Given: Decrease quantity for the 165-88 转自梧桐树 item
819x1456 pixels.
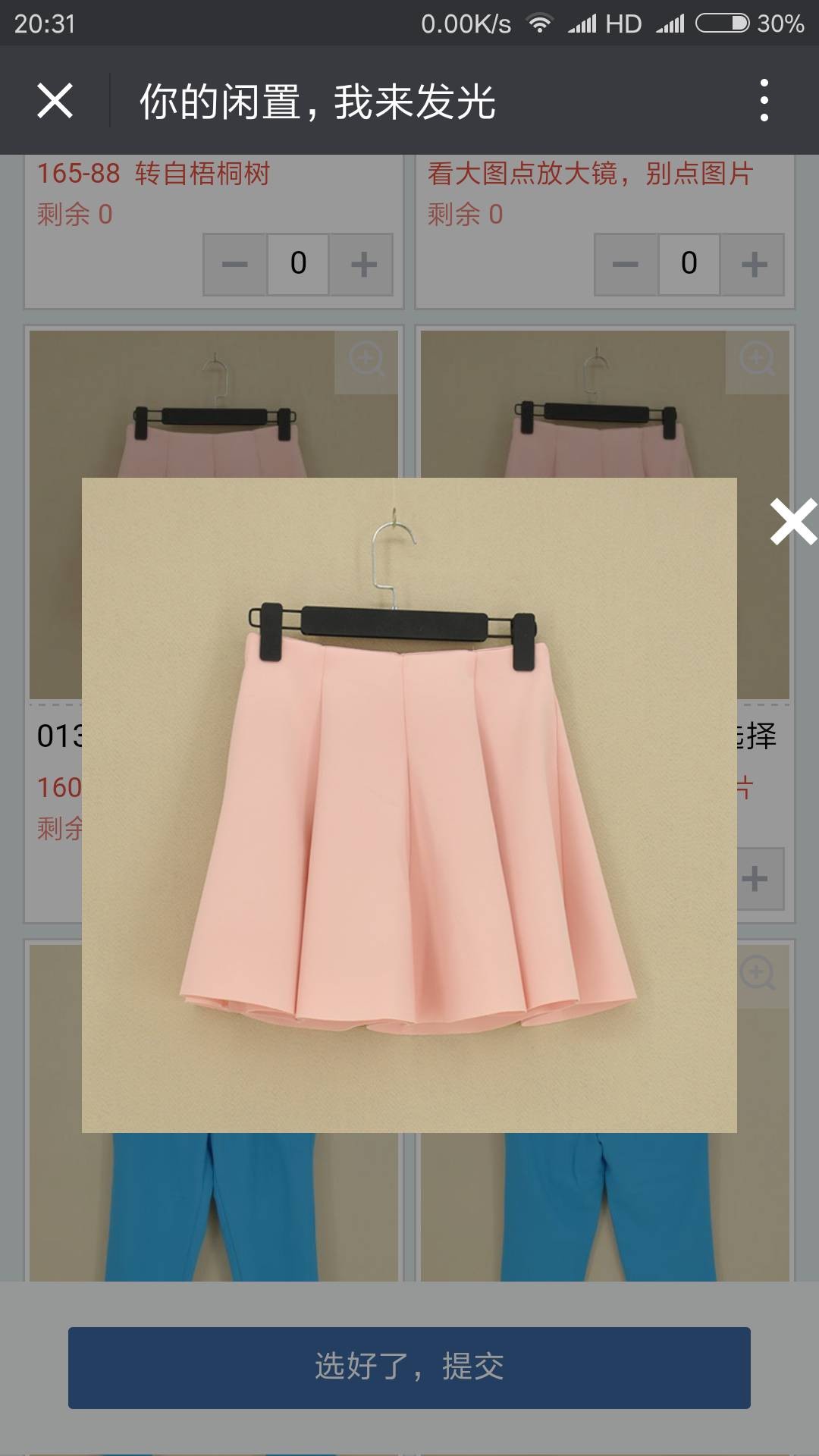Looking at the screenshot, I should tap(235, 264).
